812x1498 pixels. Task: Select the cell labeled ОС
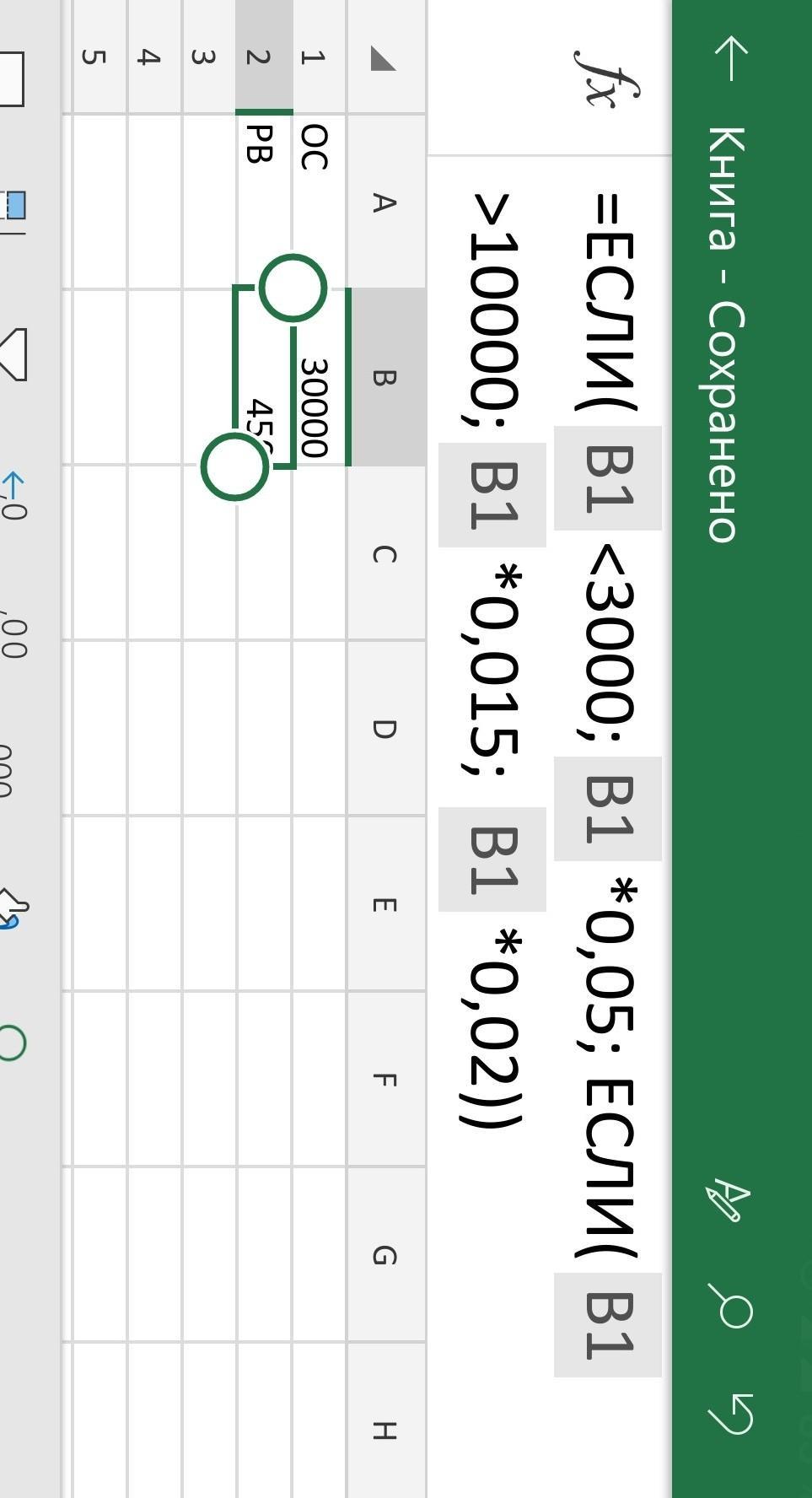click(x=320, y=202)
